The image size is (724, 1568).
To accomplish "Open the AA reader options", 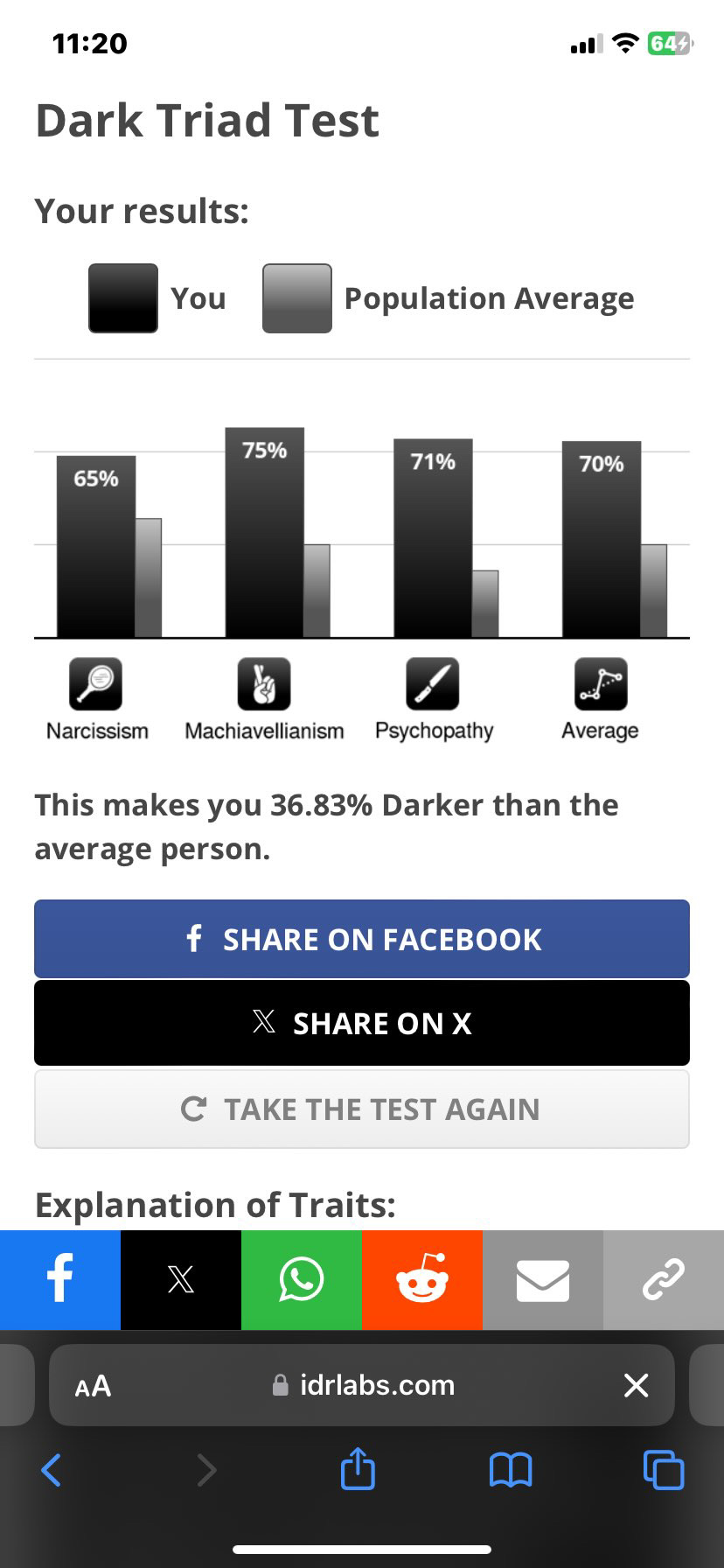I will click(x=94, y=1385).
